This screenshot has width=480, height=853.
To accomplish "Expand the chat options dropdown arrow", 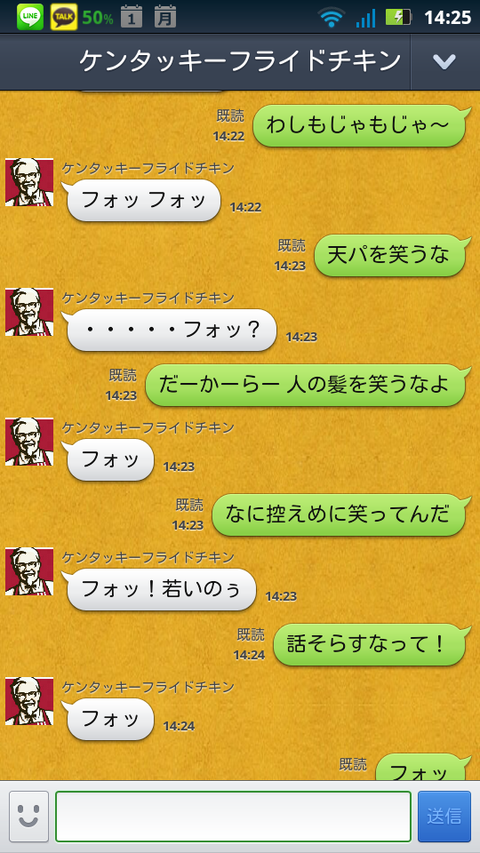I will (444, 62).
